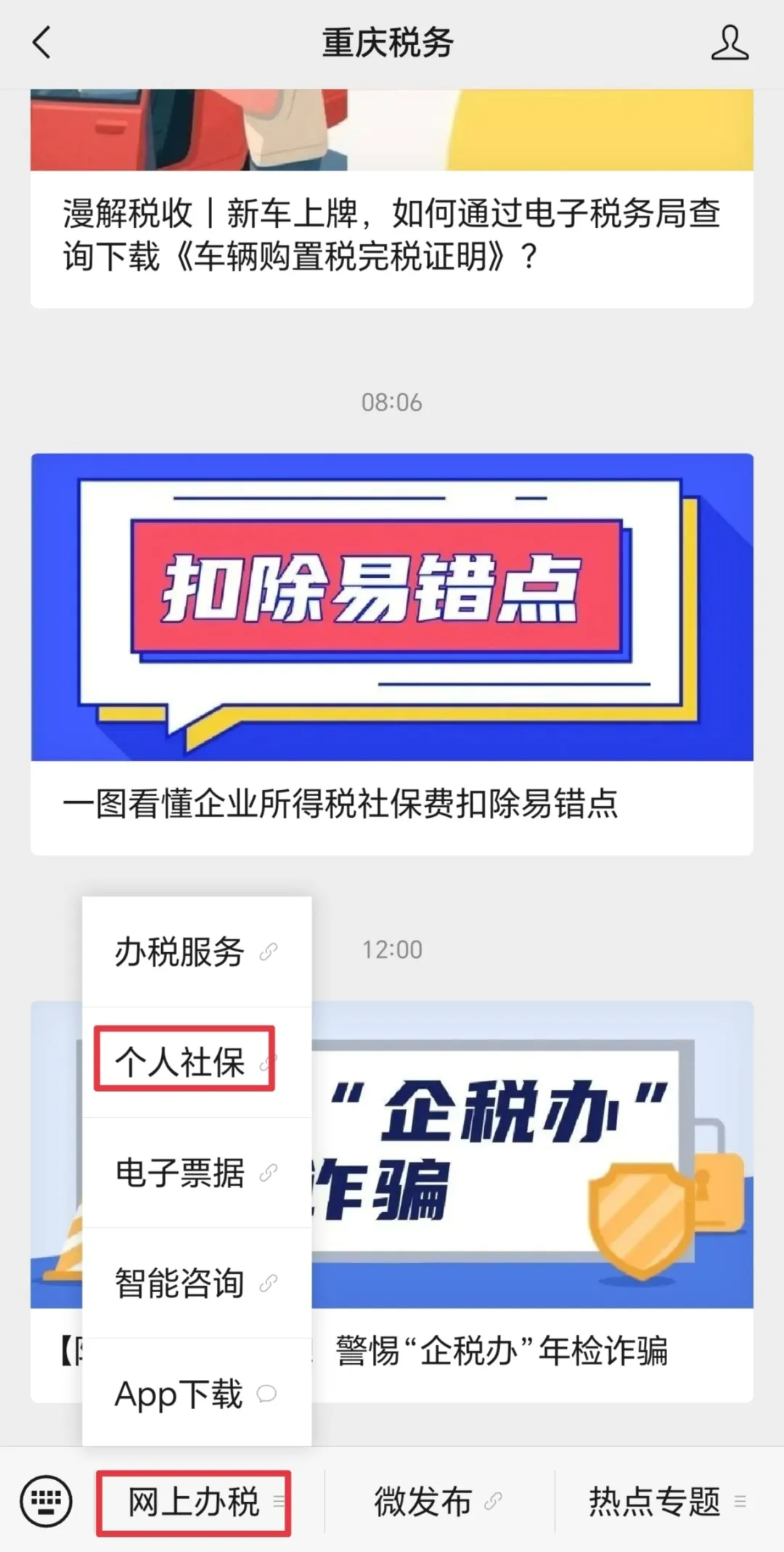Choose 电子票据 in the popup menu

(196, 1173)
